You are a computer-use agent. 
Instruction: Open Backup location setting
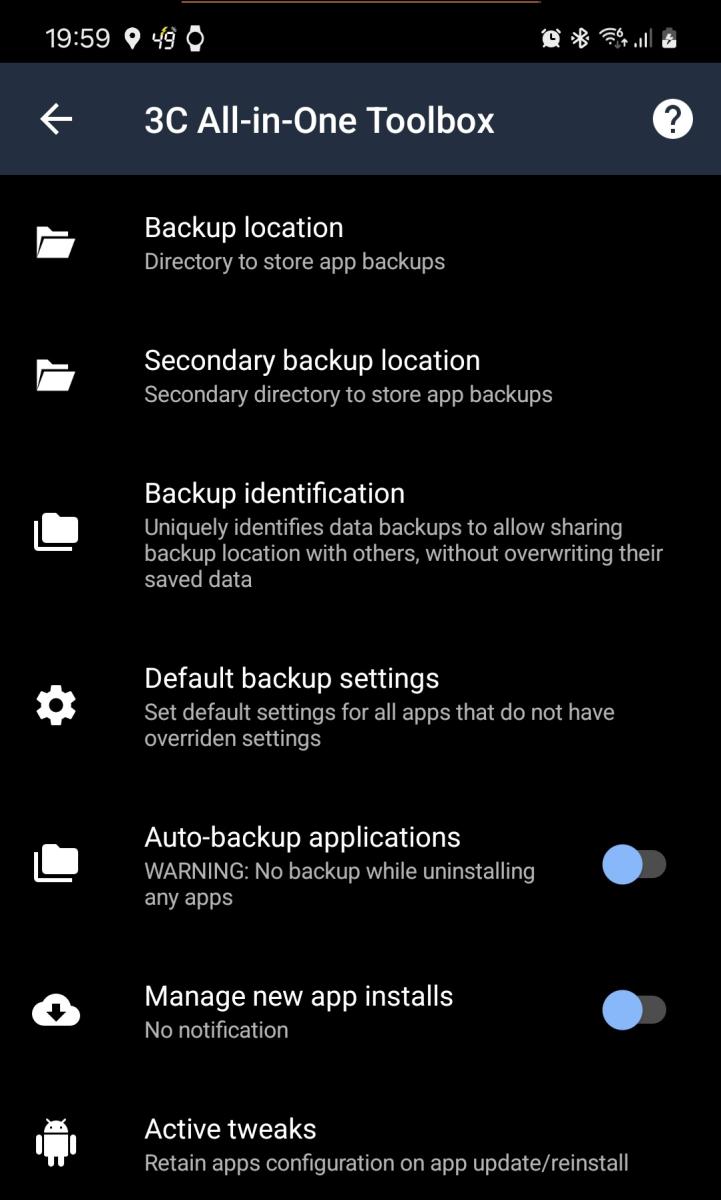360,243
